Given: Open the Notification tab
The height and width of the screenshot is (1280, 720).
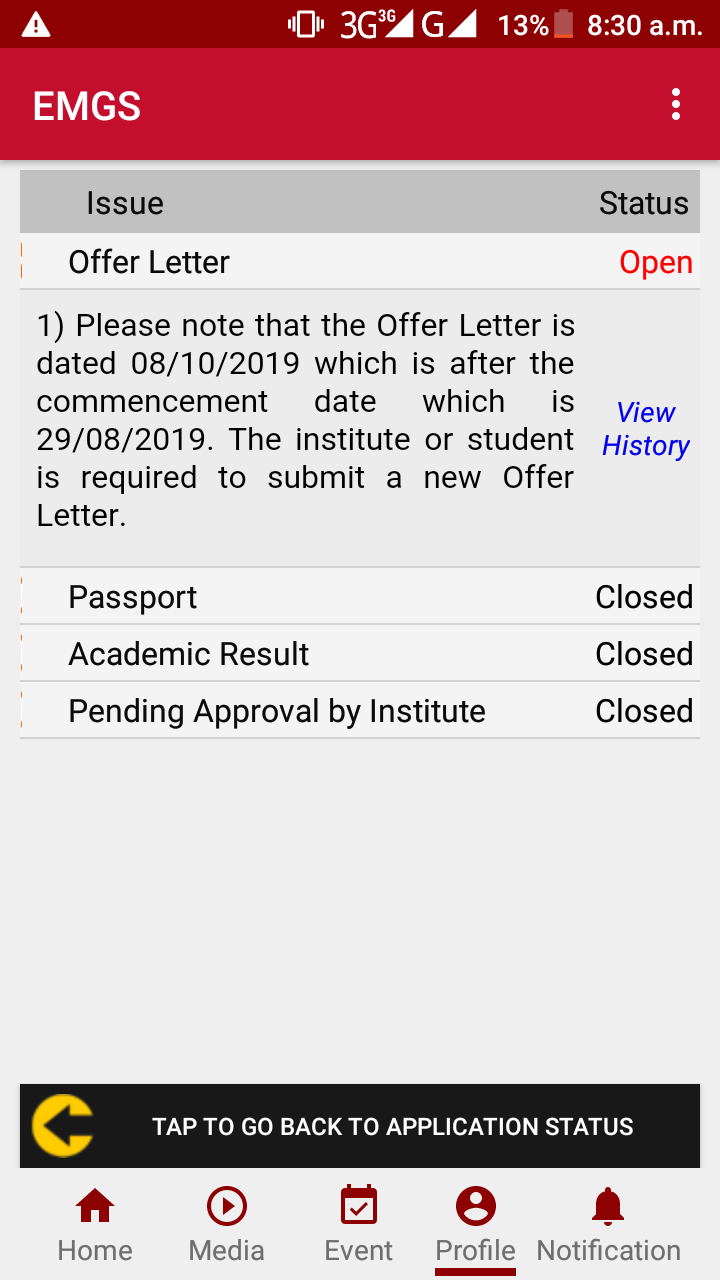Looking at the screenshot, I should [x=608, y=1225].
